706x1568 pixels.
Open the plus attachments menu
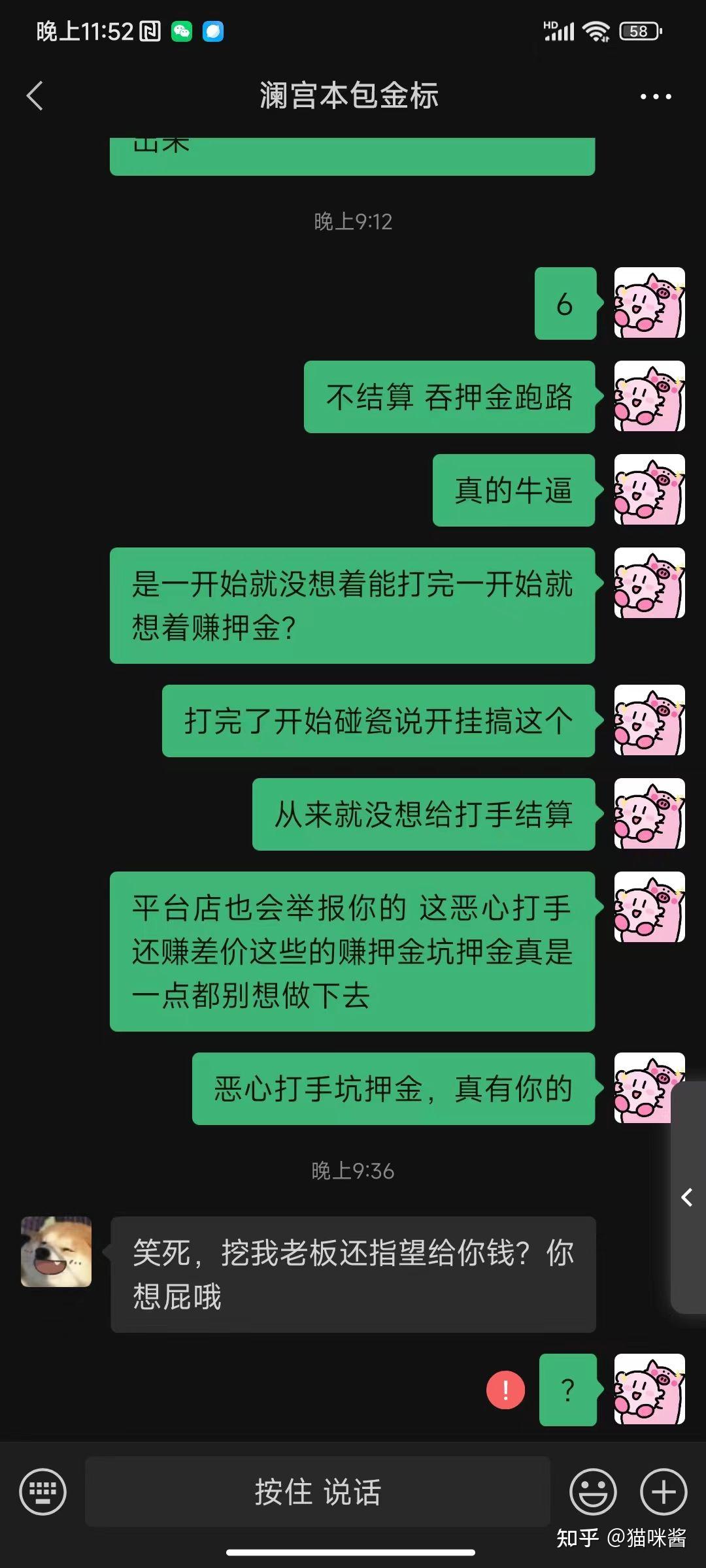coord(664,1492)
